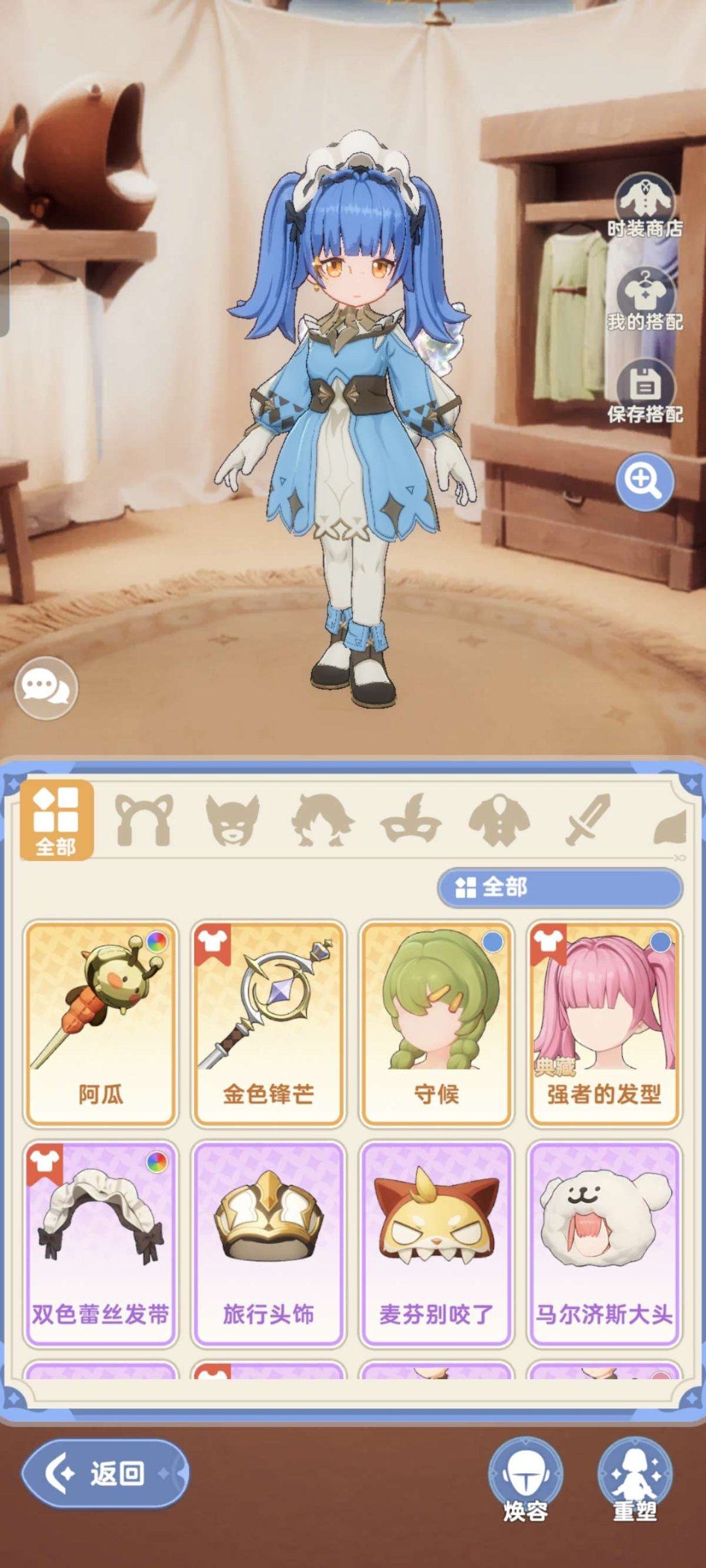Open the 全部 filter dropdown
Viewport: 706px width, 1568px height.
[560, 887]
